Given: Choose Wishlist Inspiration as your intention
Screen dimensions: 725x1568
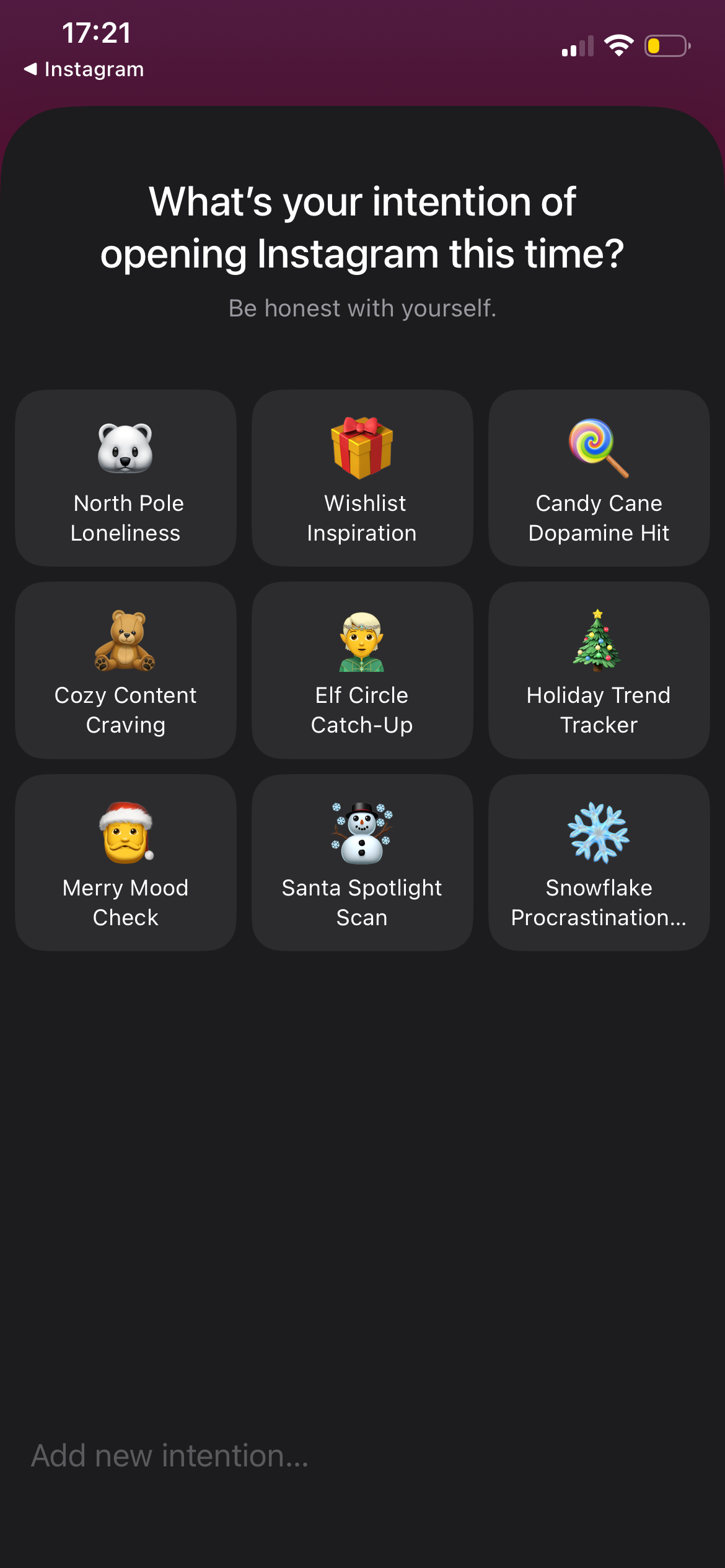Looking at the screenshot, I should 362,477.
